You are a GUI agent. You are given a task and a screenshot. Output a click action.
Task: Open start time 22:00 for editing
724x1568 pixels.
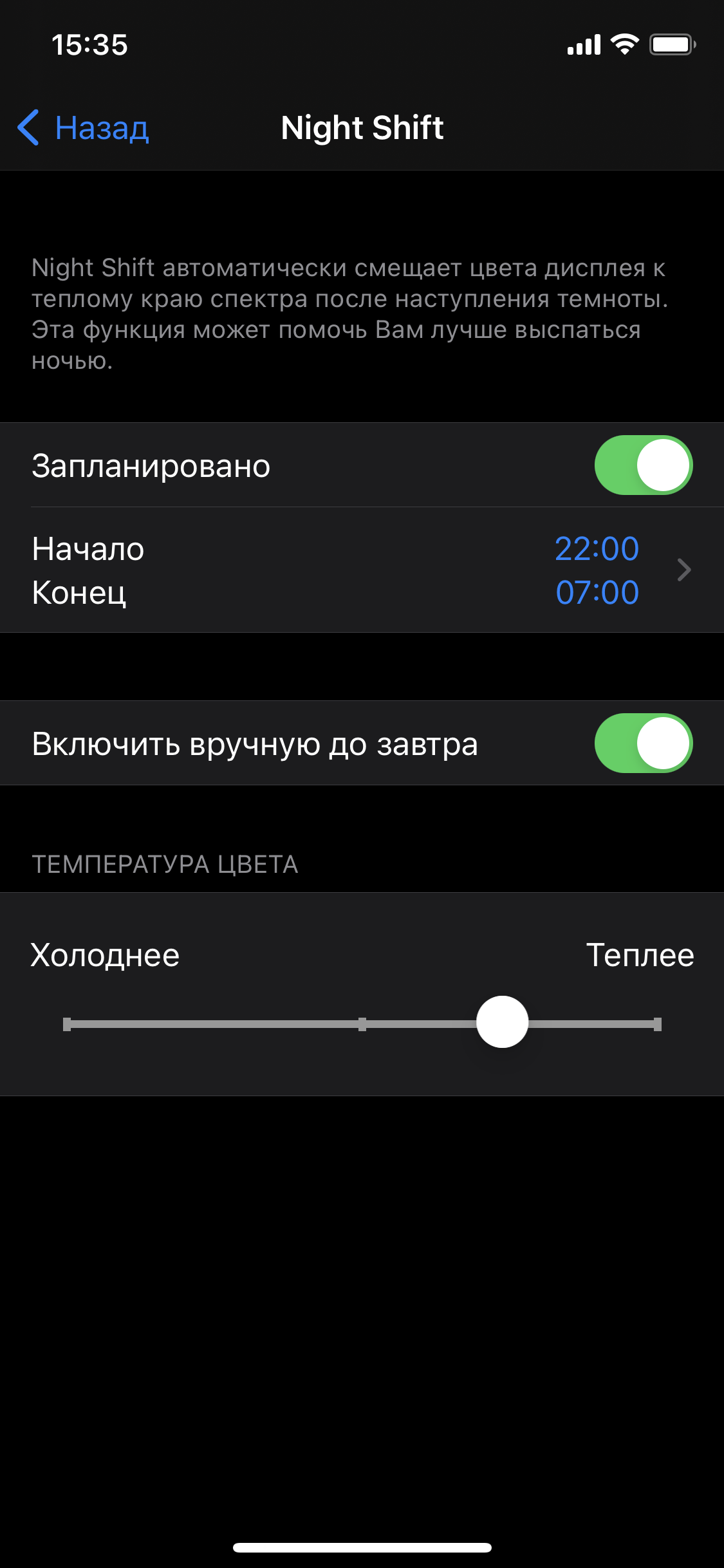[x=597, y=549]
